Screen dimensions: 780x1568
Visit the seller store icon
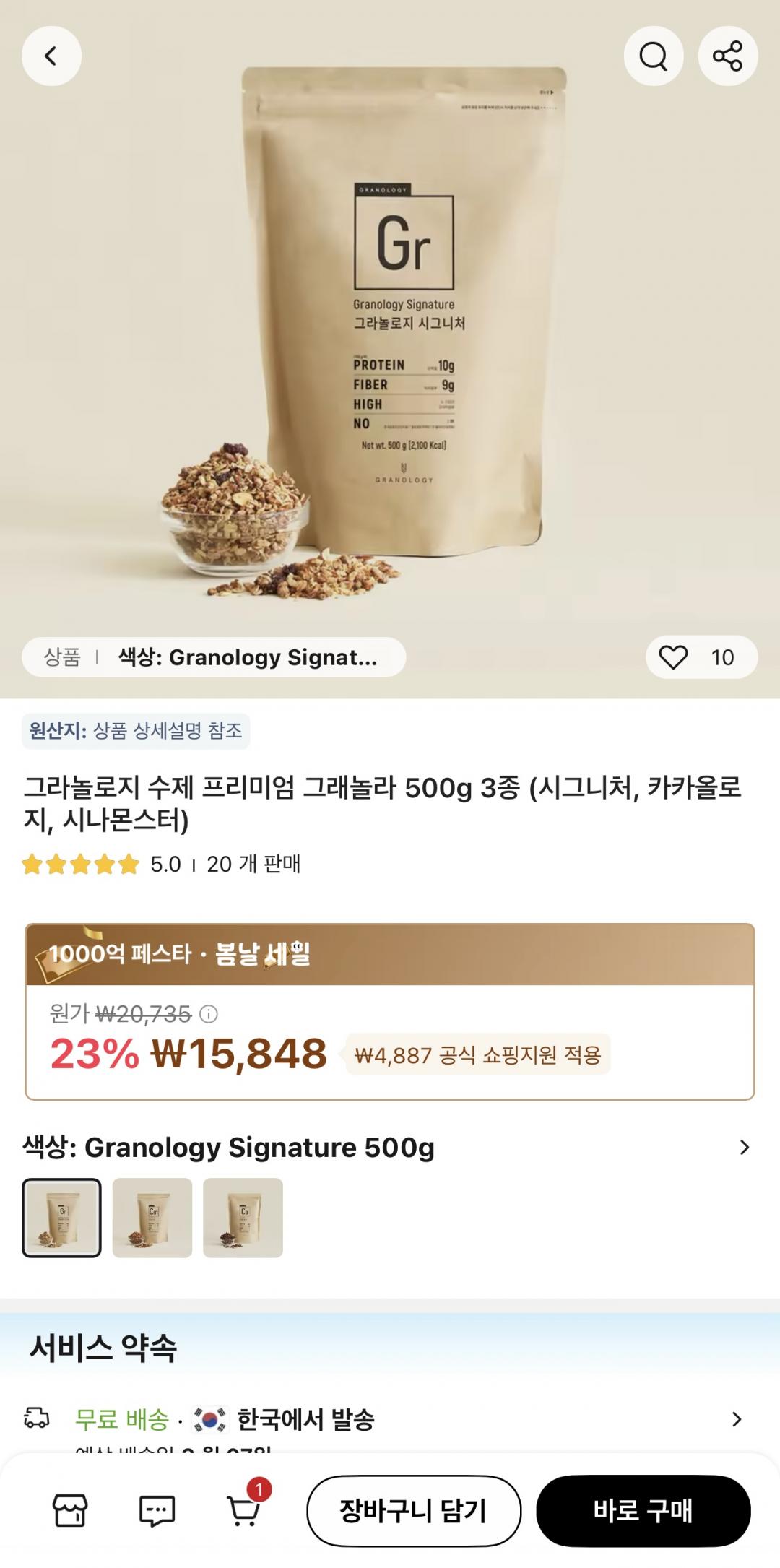pos(70,1510)
